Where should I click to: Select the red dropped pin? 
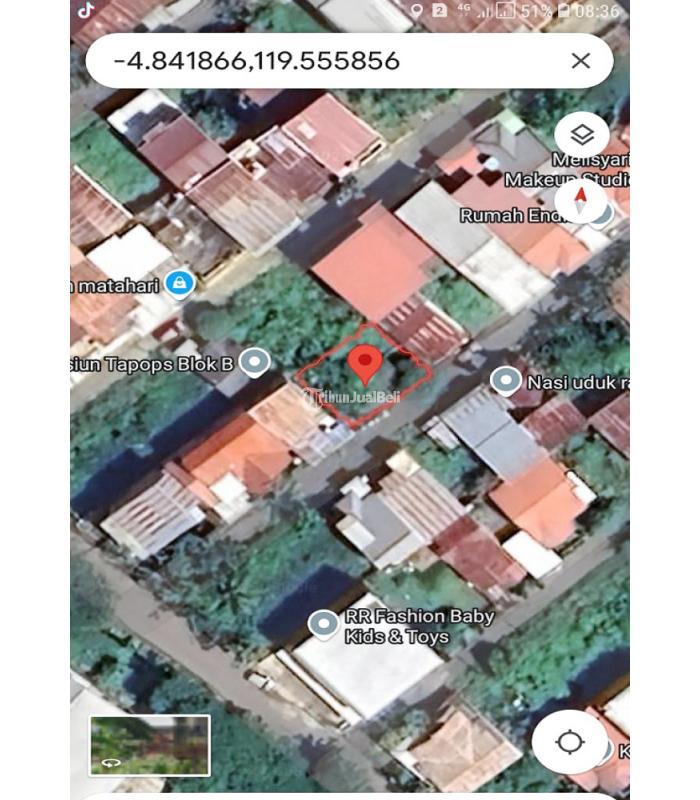[366, 365]
